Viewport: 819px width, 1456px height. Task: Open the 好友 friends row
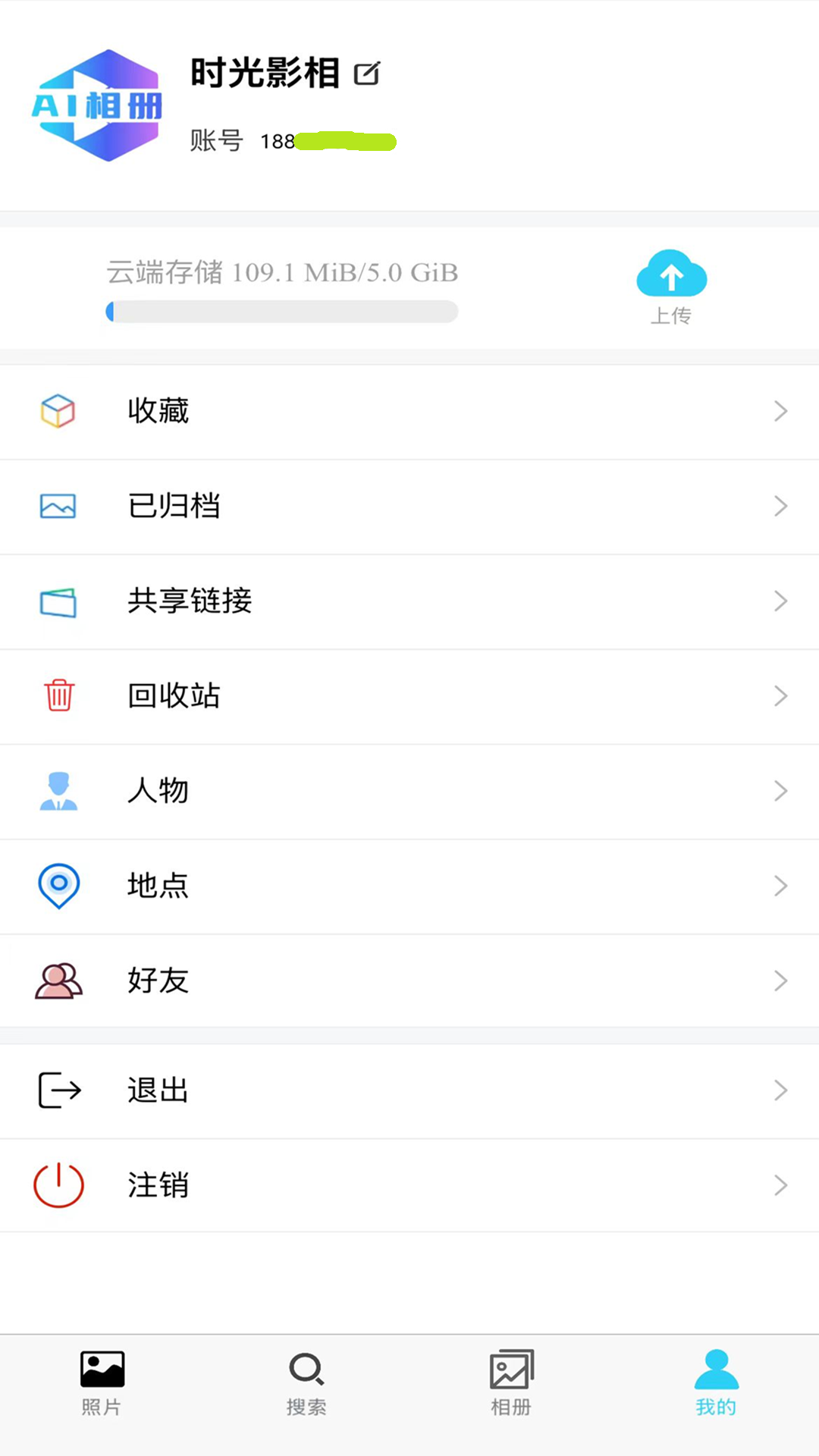click(x=409, y=981)
